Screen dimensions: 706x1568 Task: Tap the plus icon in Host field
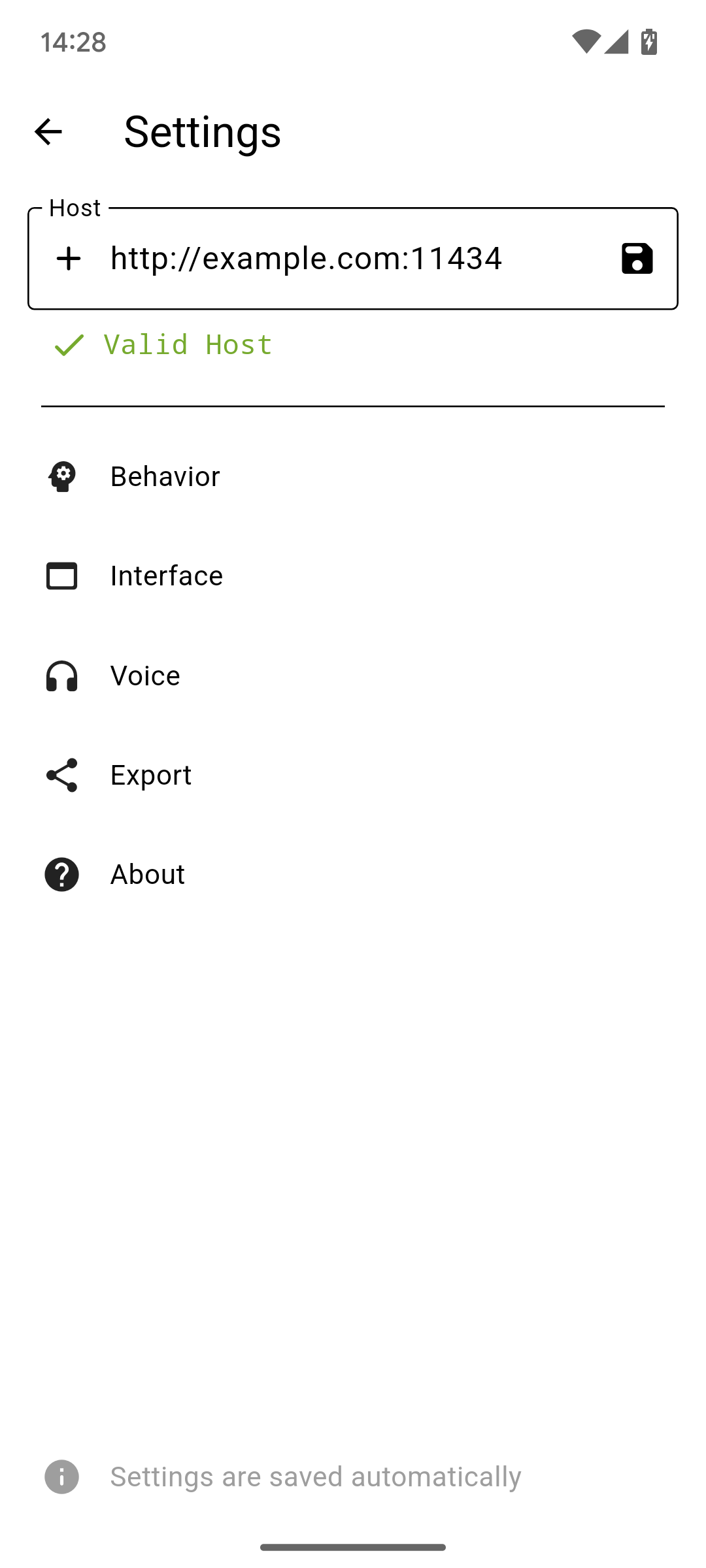click(69, 259)
